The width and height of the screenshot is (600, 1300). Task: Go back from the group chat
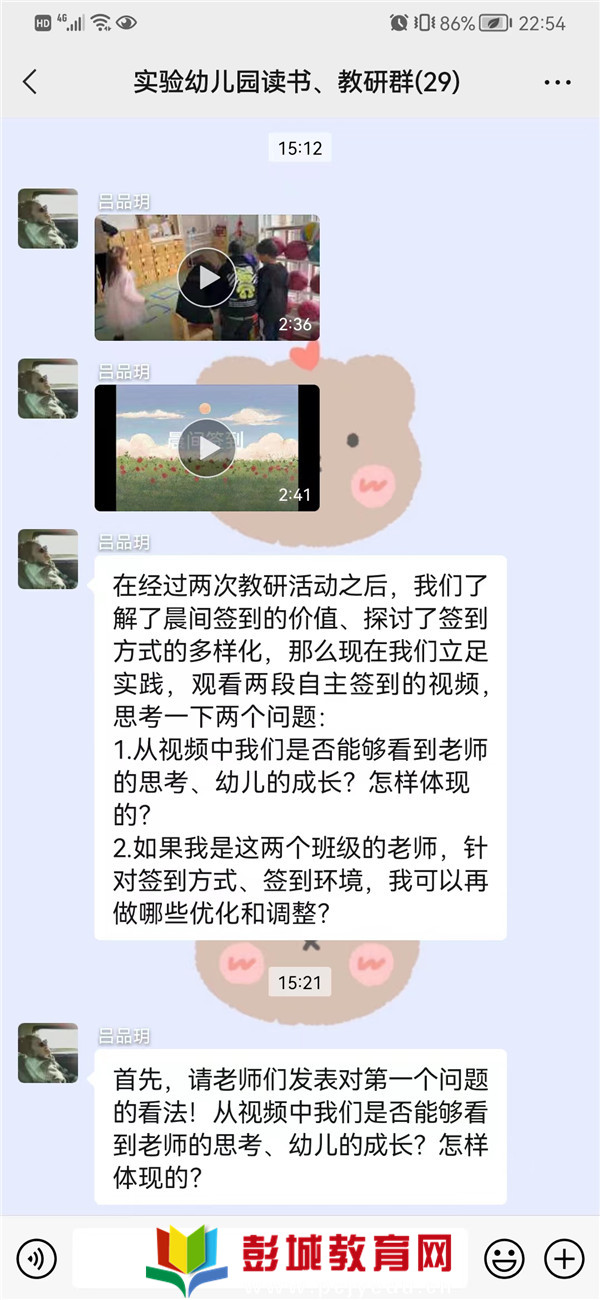click(x=30, y=82)
